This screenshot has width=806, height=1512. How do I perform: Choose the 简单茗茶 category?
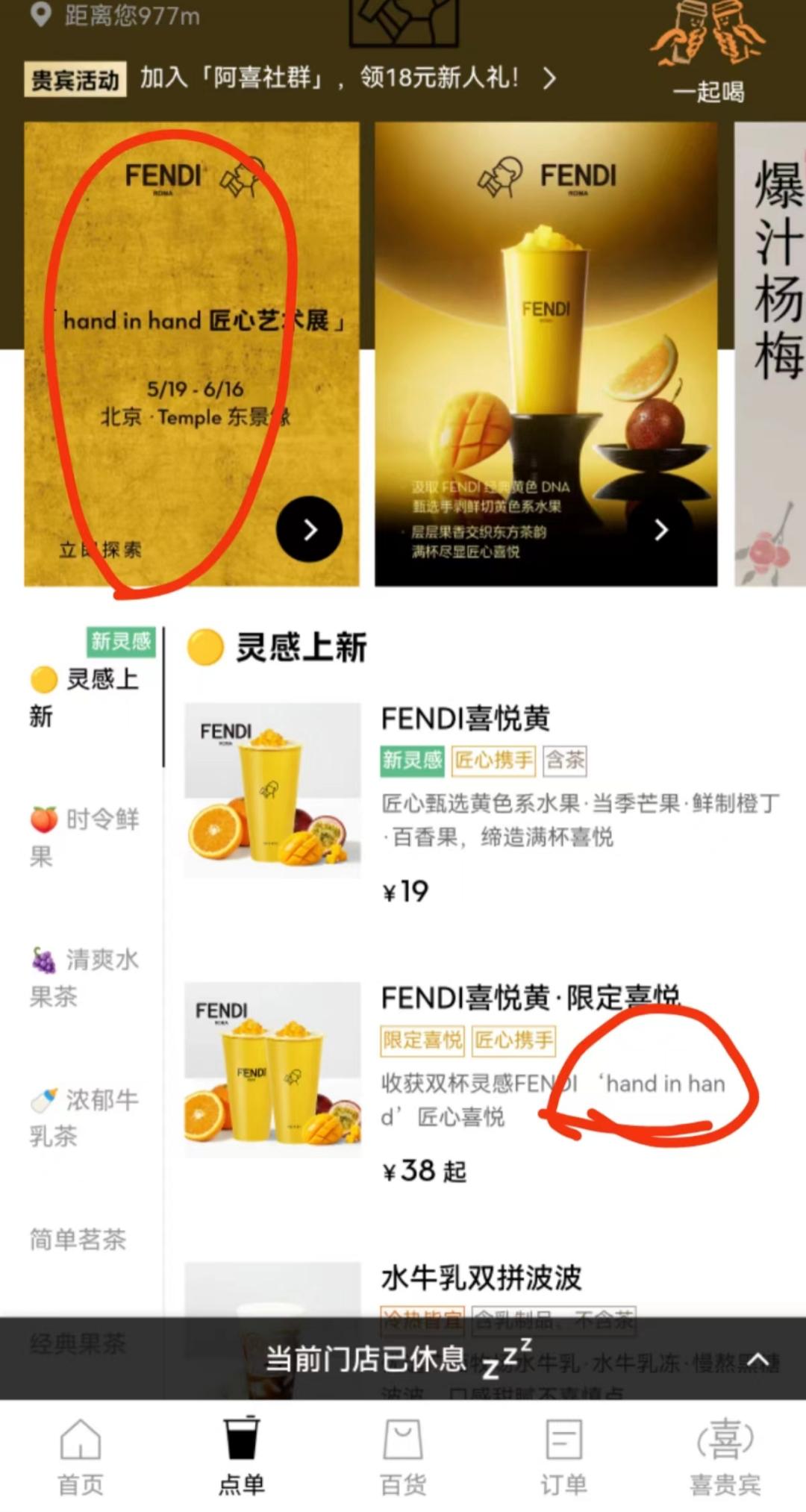pyautogui.click(x=78, y=1240)
